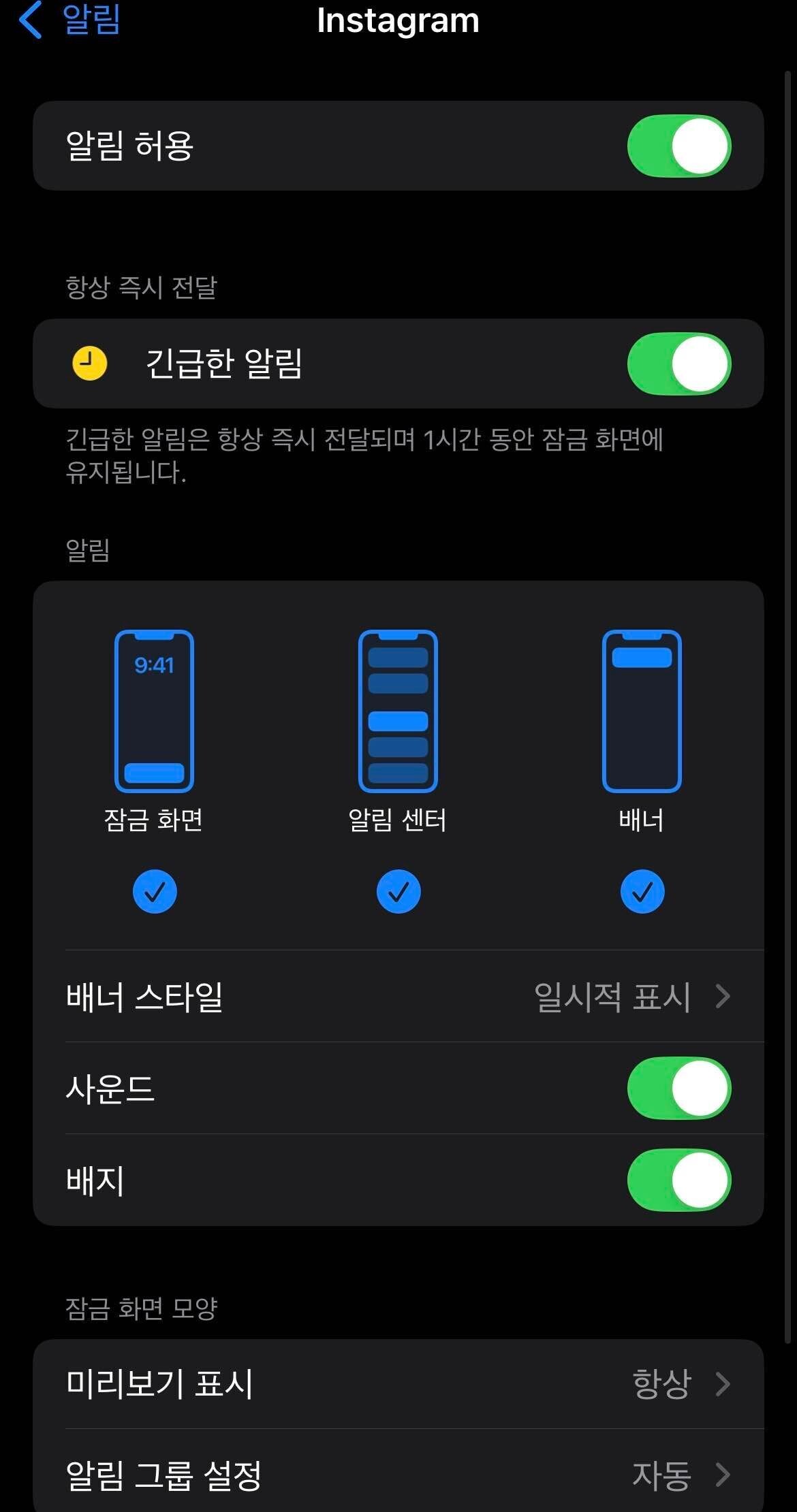
Task: Select the 잠금 화면 phone preview icon
Action: pyautogui.click(x=155, y=711)
